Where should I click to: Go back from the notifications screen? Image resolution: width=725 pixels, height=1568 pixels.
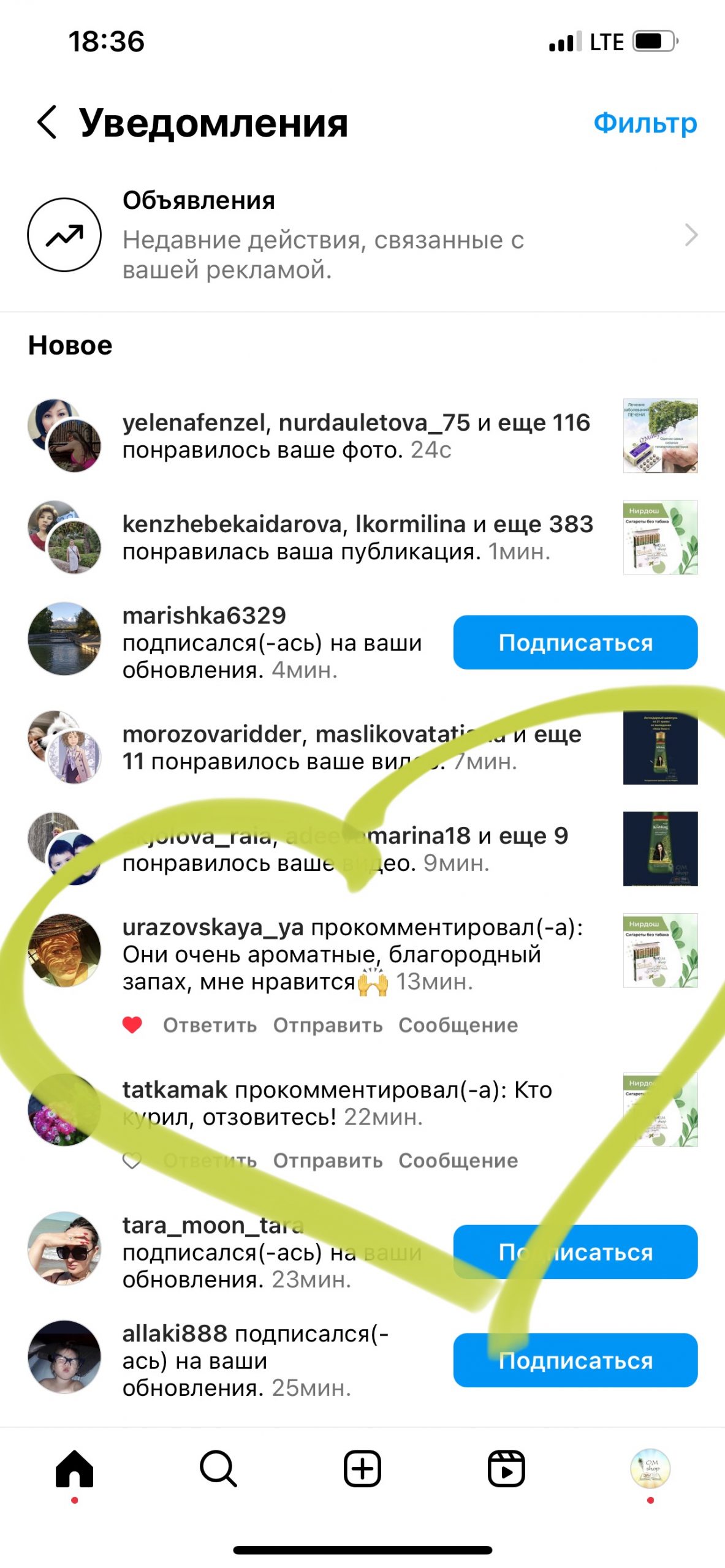click(47, 122)
